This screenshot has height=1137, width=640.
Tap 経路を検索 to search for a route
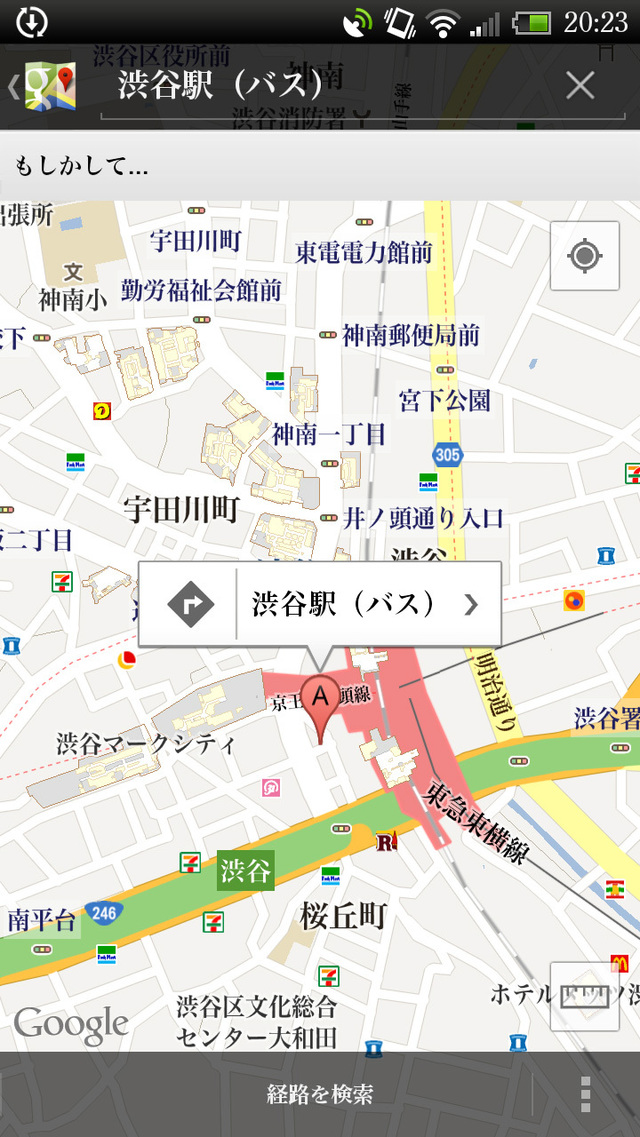320,1094
